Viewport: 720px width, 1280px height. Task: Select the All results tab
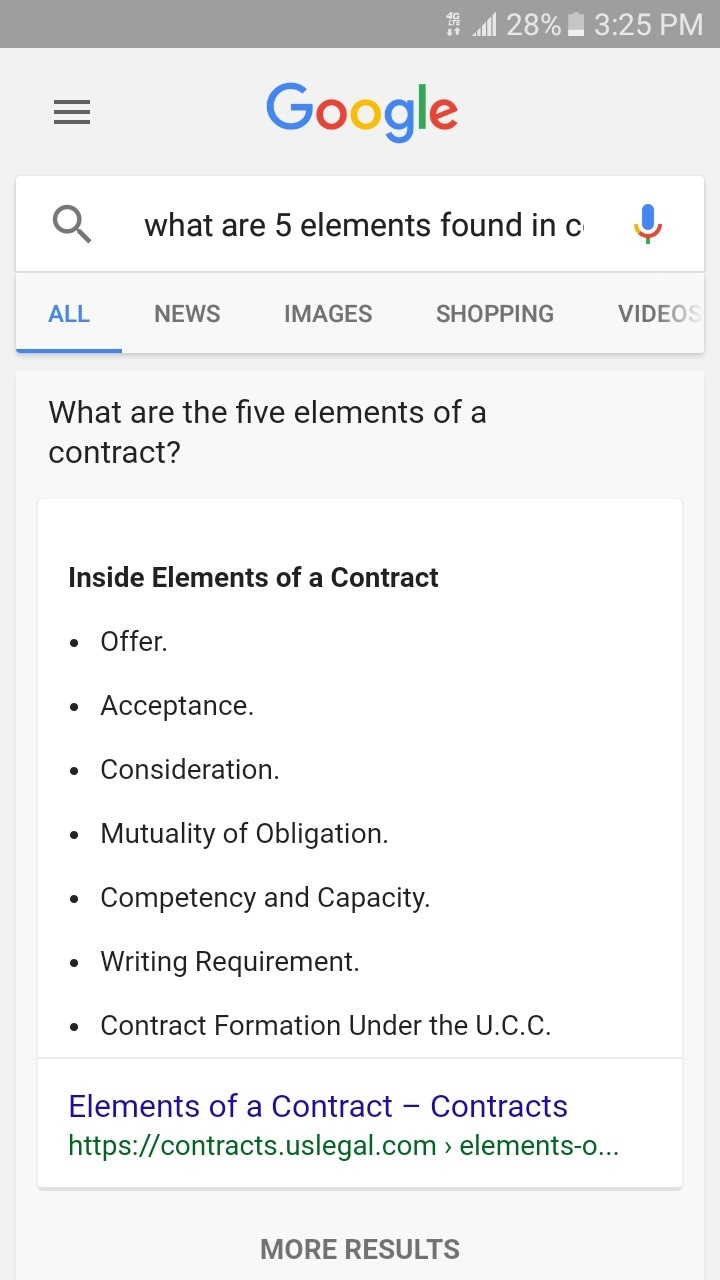[x=69, y=313]
